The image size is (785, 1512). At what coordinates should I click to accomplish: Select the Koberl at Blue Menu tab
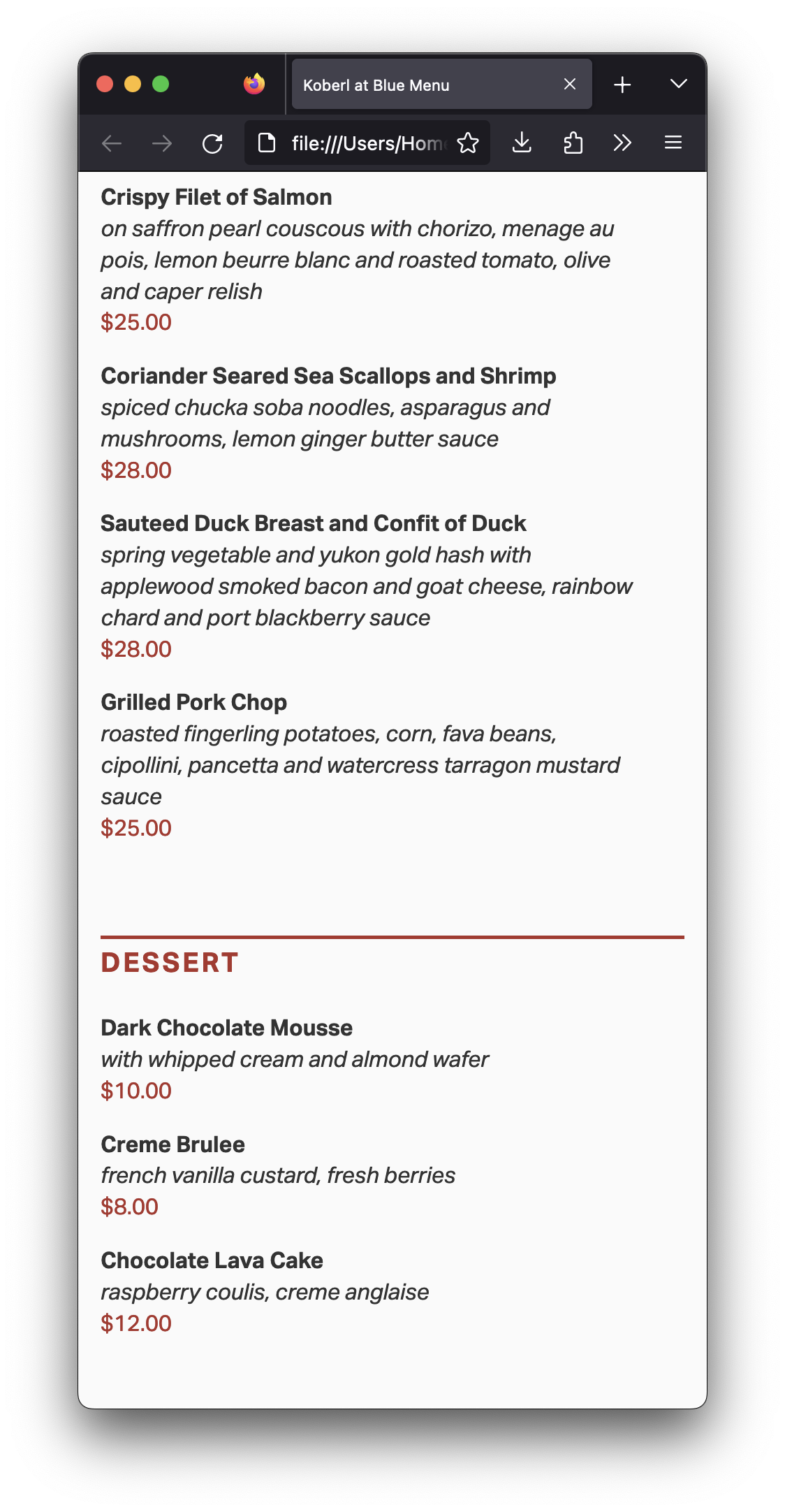point(419,85)
